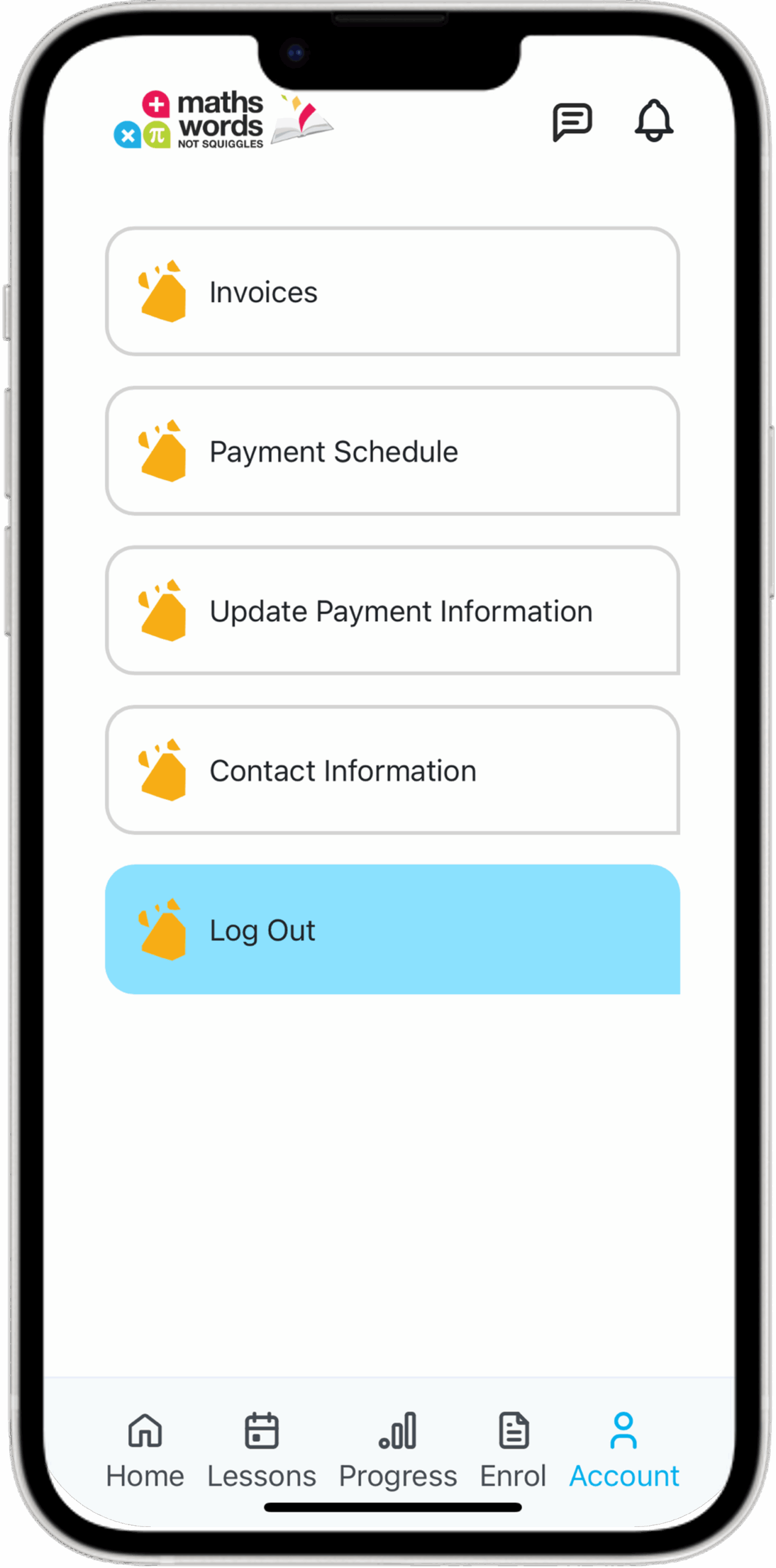This screenshot has width=776, height=1568.
Task: Open the messages chat icon
Action: coord(571,121)
